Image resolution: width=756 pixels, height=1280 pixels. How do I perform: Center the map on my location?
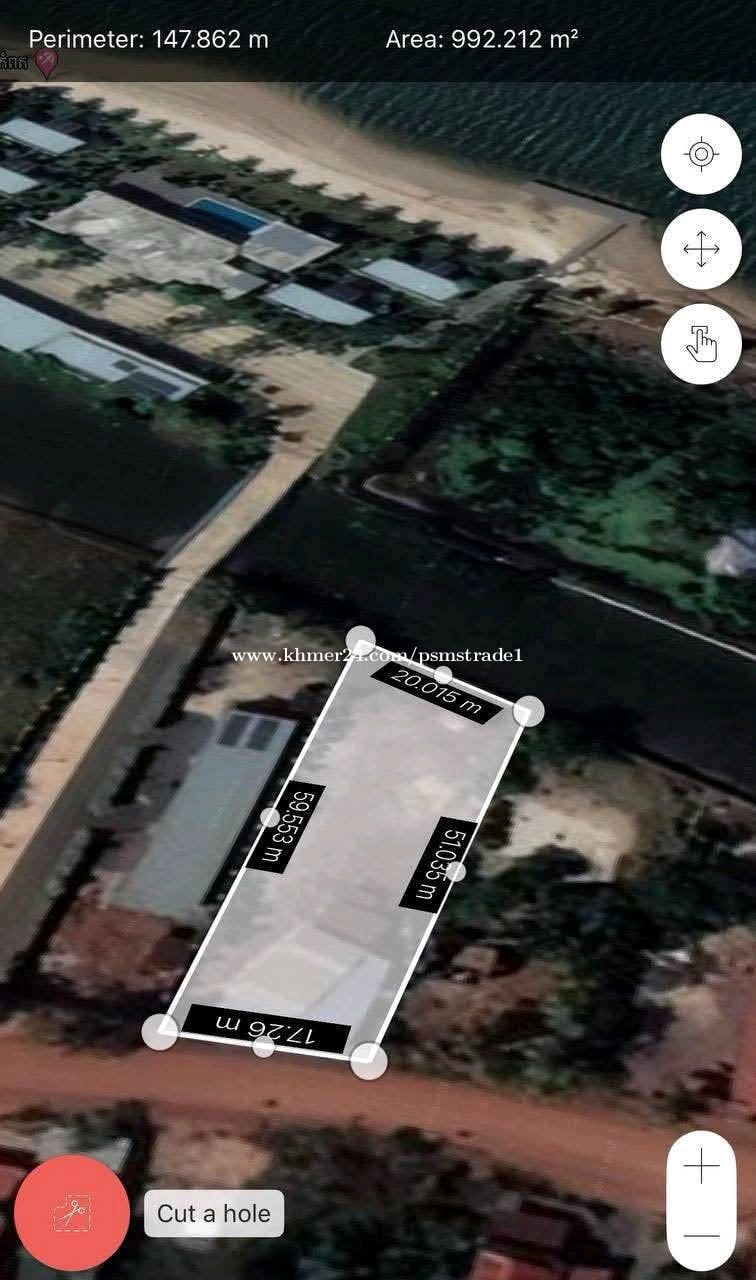[x=700, y=154]
